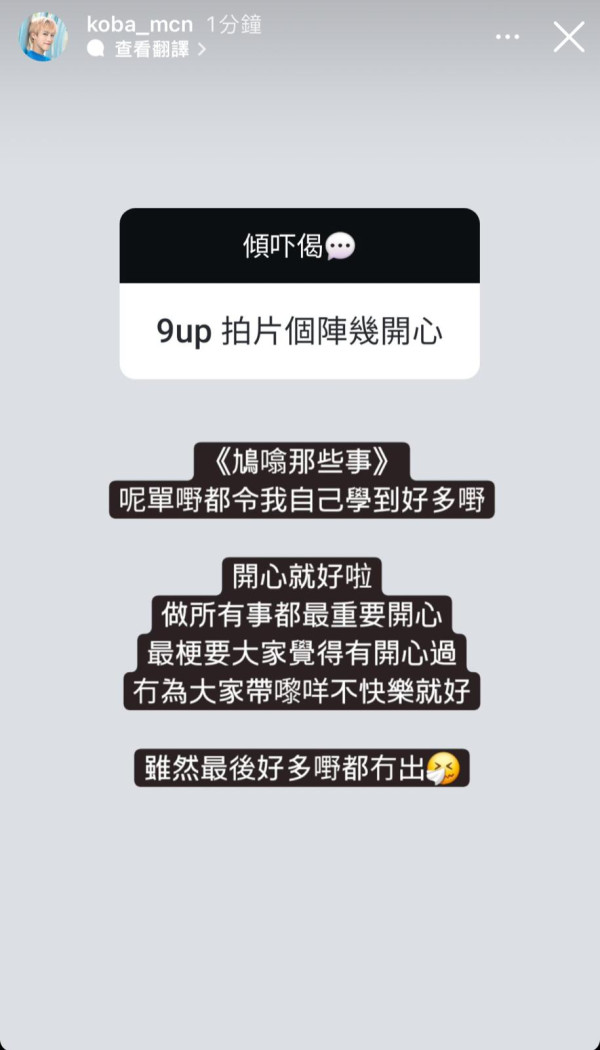Close the story viewer

point(569,37)
